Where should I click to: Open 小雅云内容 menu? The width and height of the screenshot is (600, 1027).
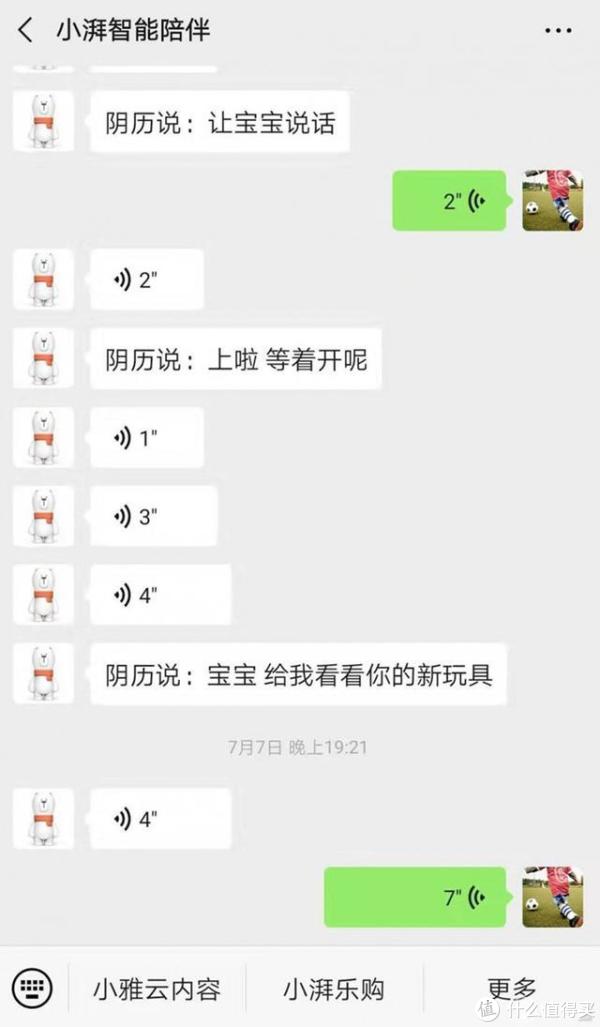pos(156,989)
